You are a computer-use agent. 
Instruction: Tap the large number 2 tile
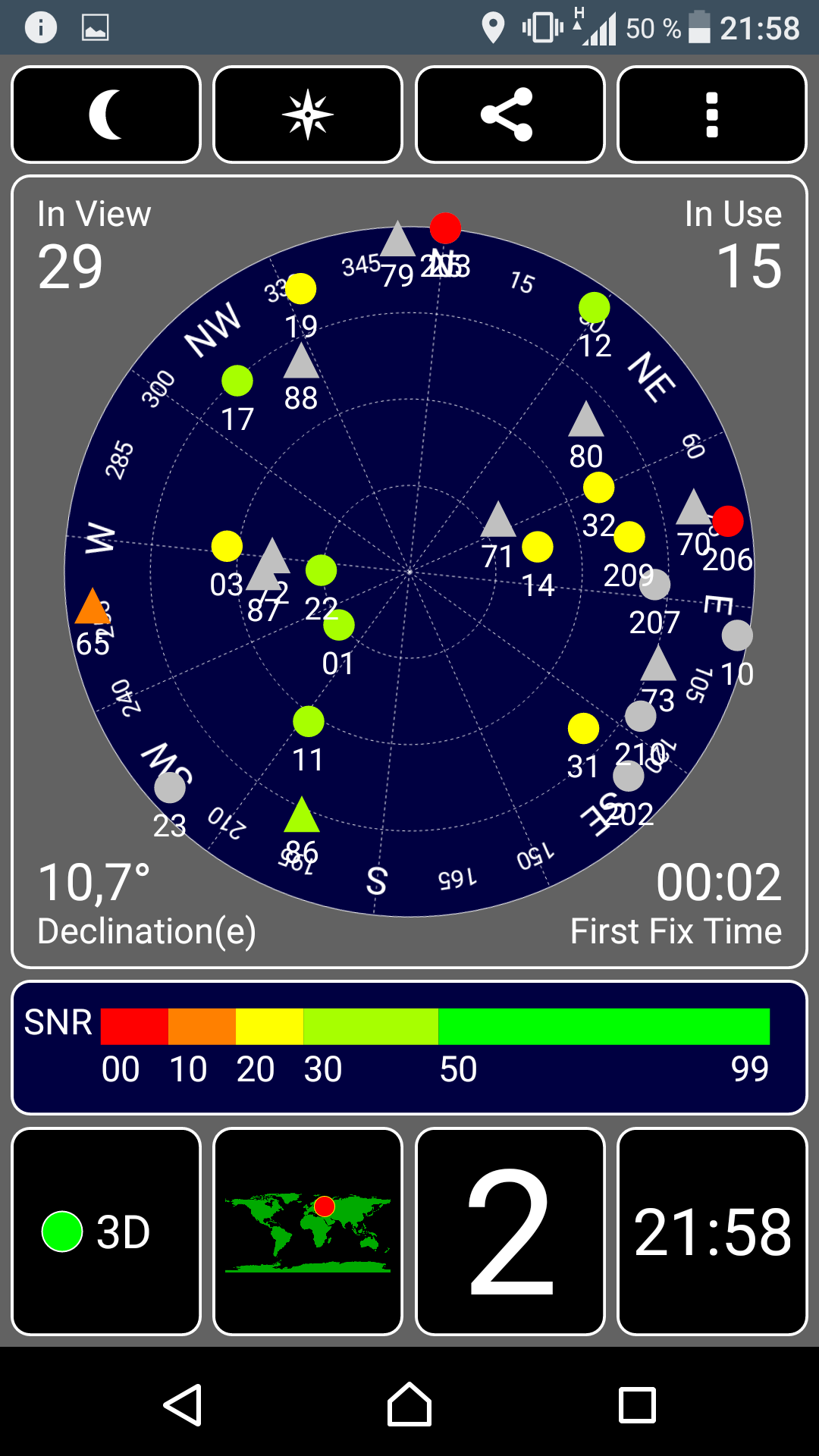[510, 1232]
